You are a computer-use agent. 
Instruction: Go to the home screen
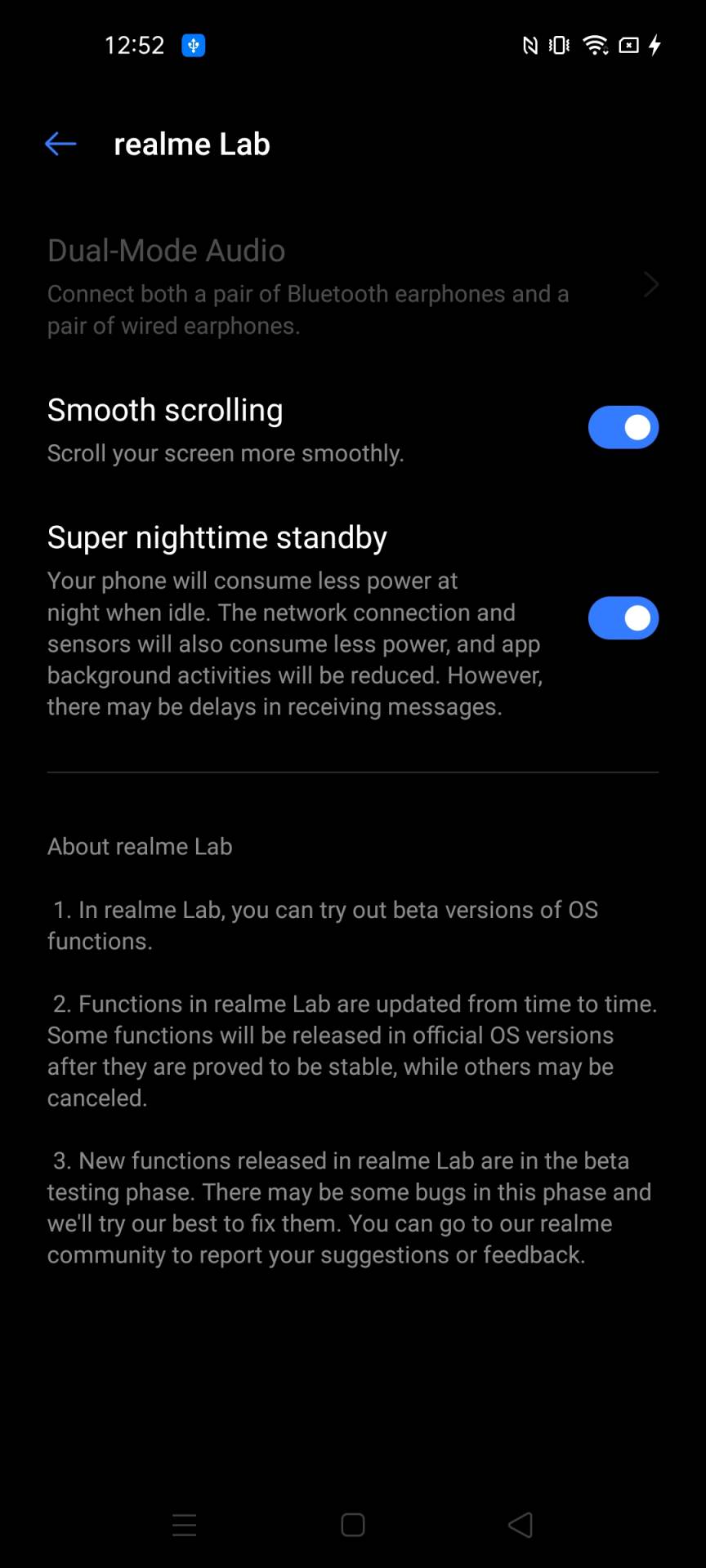(x=353, y=1525)
